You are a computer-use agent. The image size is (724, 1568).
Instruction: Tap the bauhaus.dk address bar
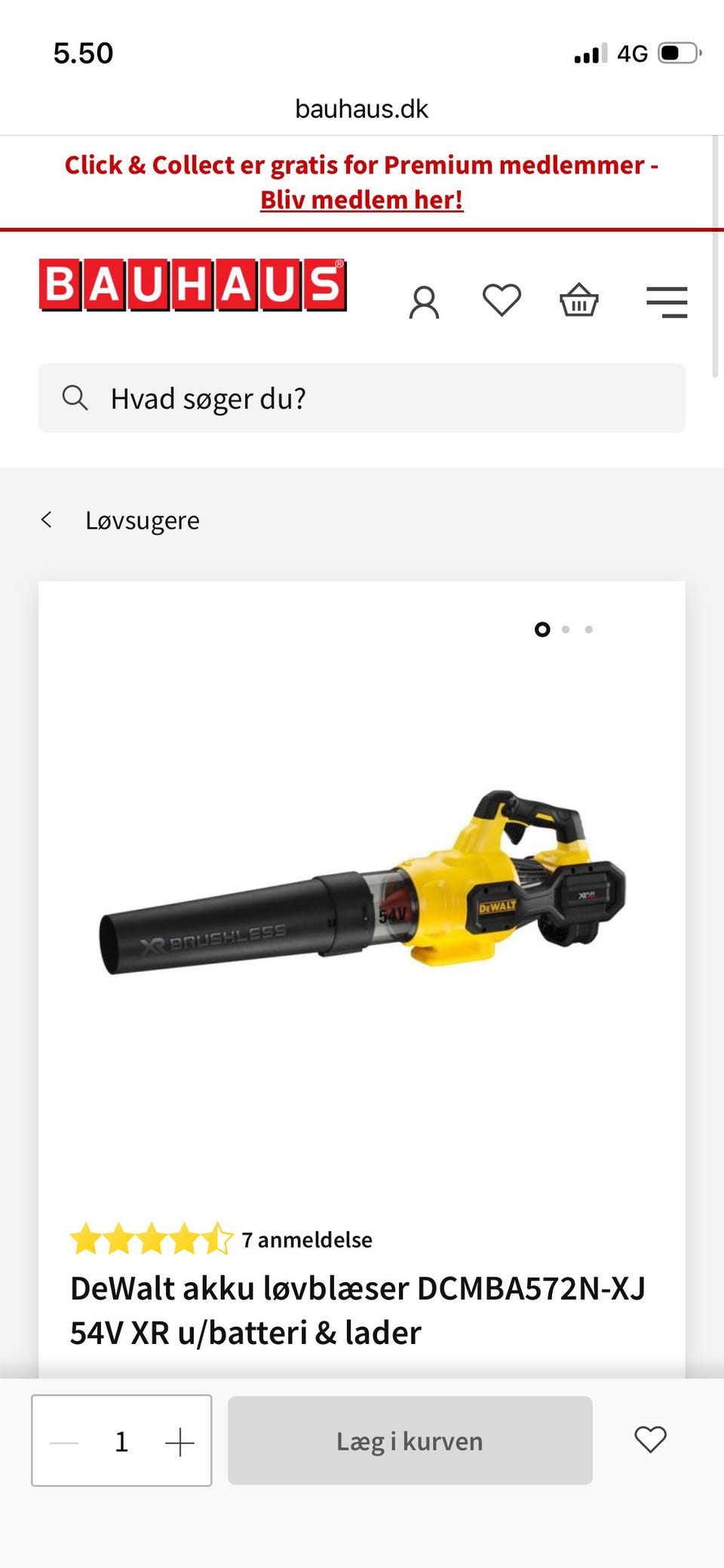pos(362,109)
